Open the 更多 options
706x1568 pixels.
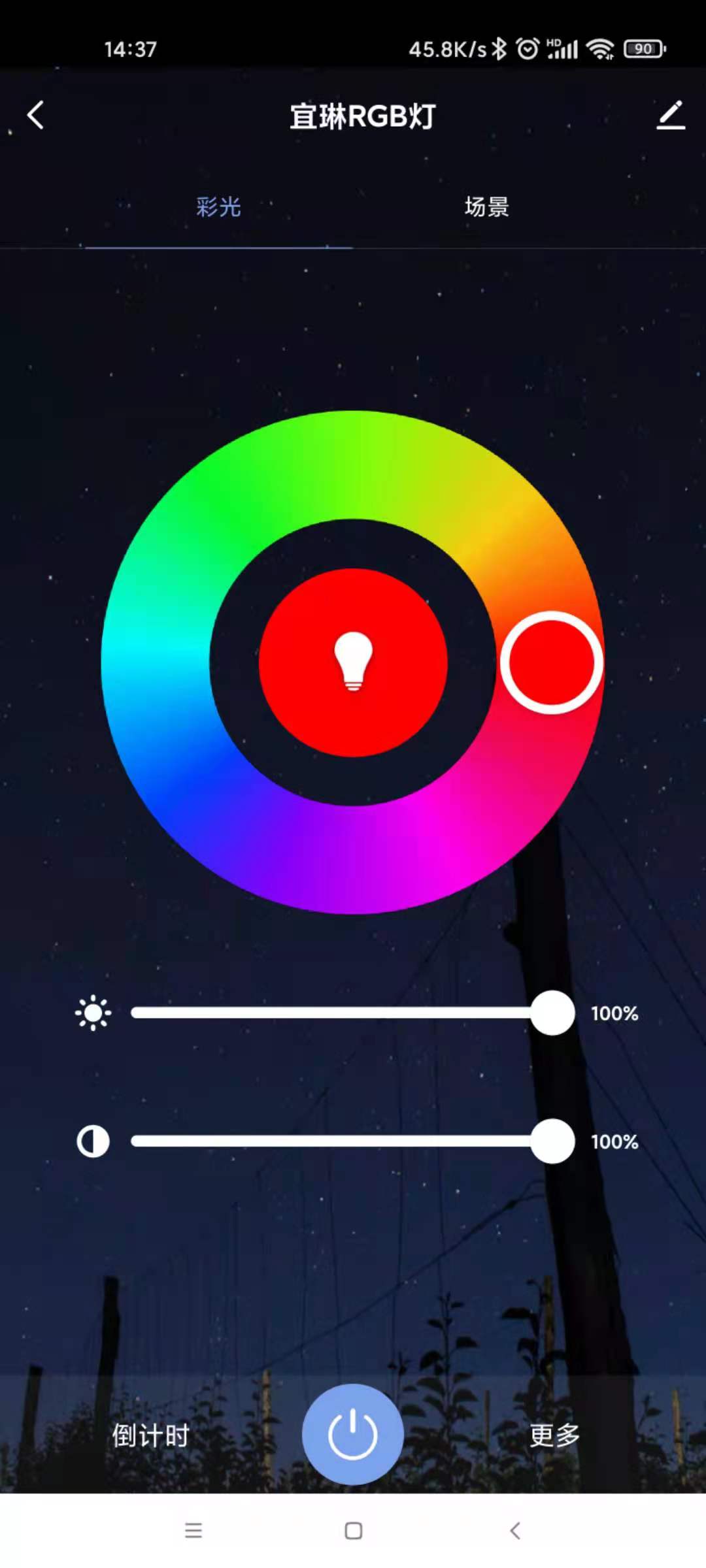tap(554, 1435)
